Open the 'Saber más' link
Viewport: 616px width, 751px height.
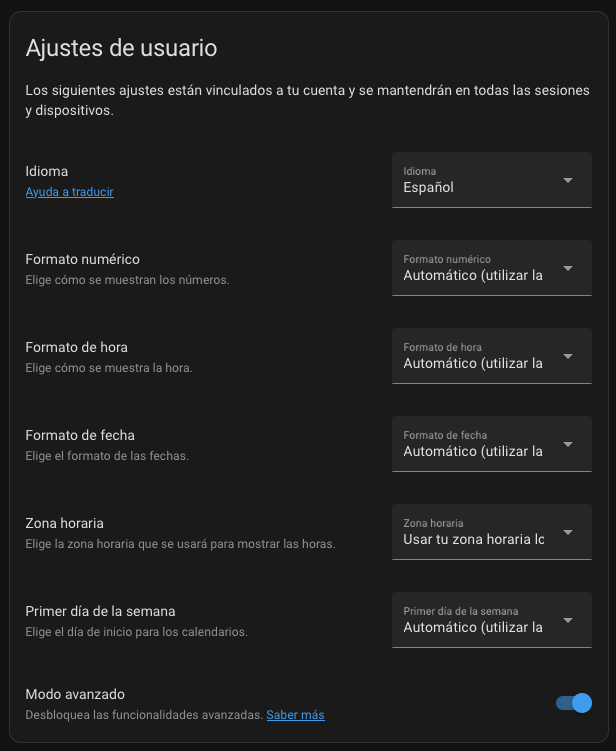tap(295, 715)
